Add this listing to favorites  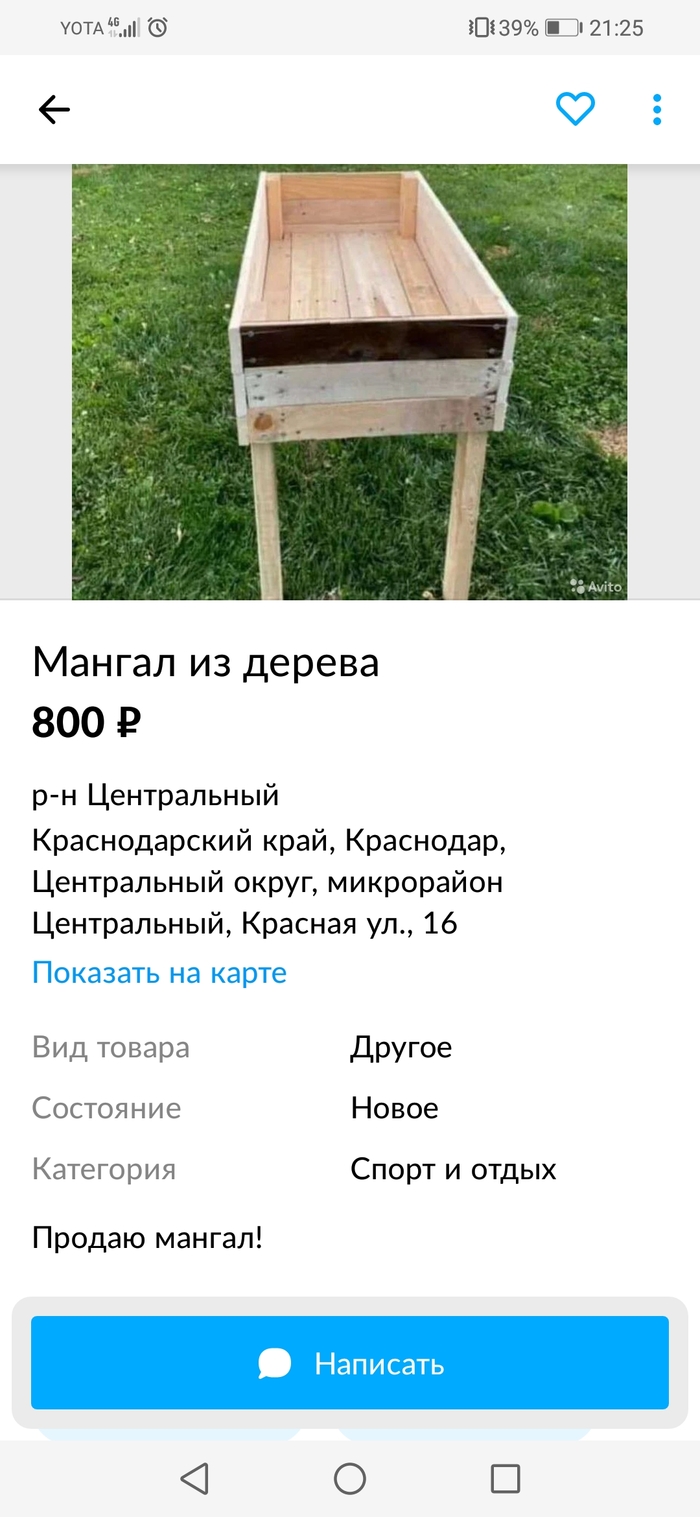pos(575,109)
